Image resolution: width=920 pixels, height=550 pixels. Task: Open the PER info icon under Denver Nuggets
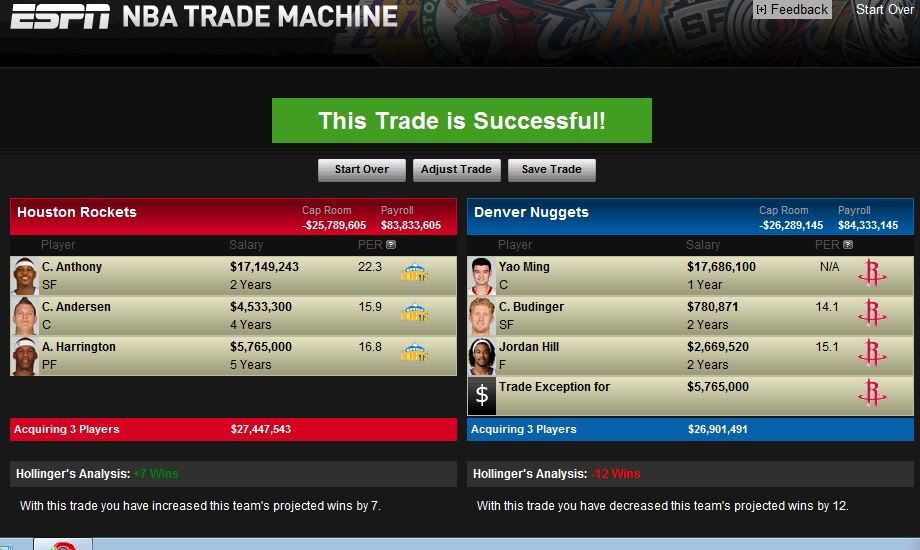(848, 245)
